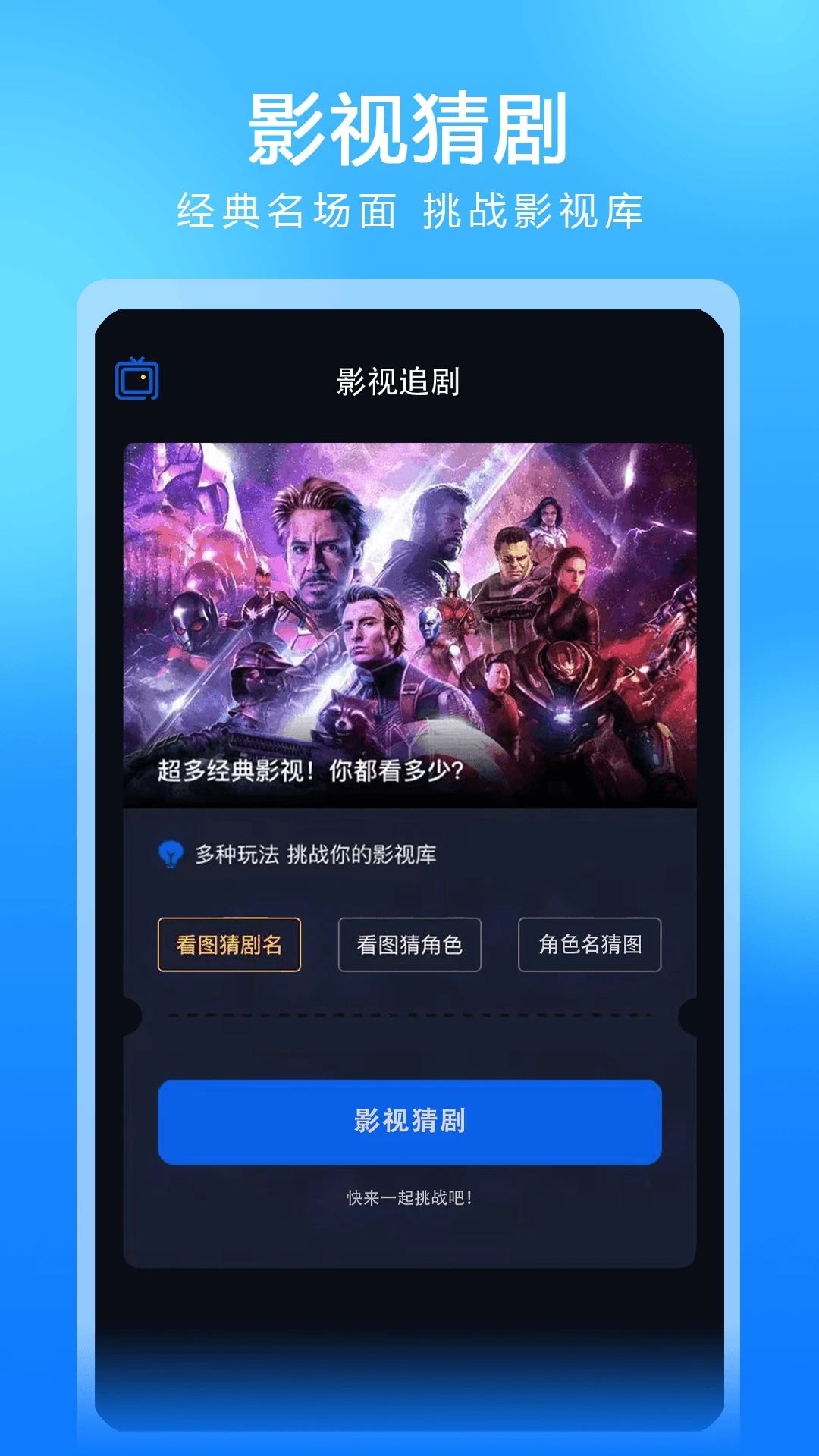Tap the 影视猜剧 heading at the top
Image resolution: width=819 pixels, height=1456 pixels.
point(409,129)
